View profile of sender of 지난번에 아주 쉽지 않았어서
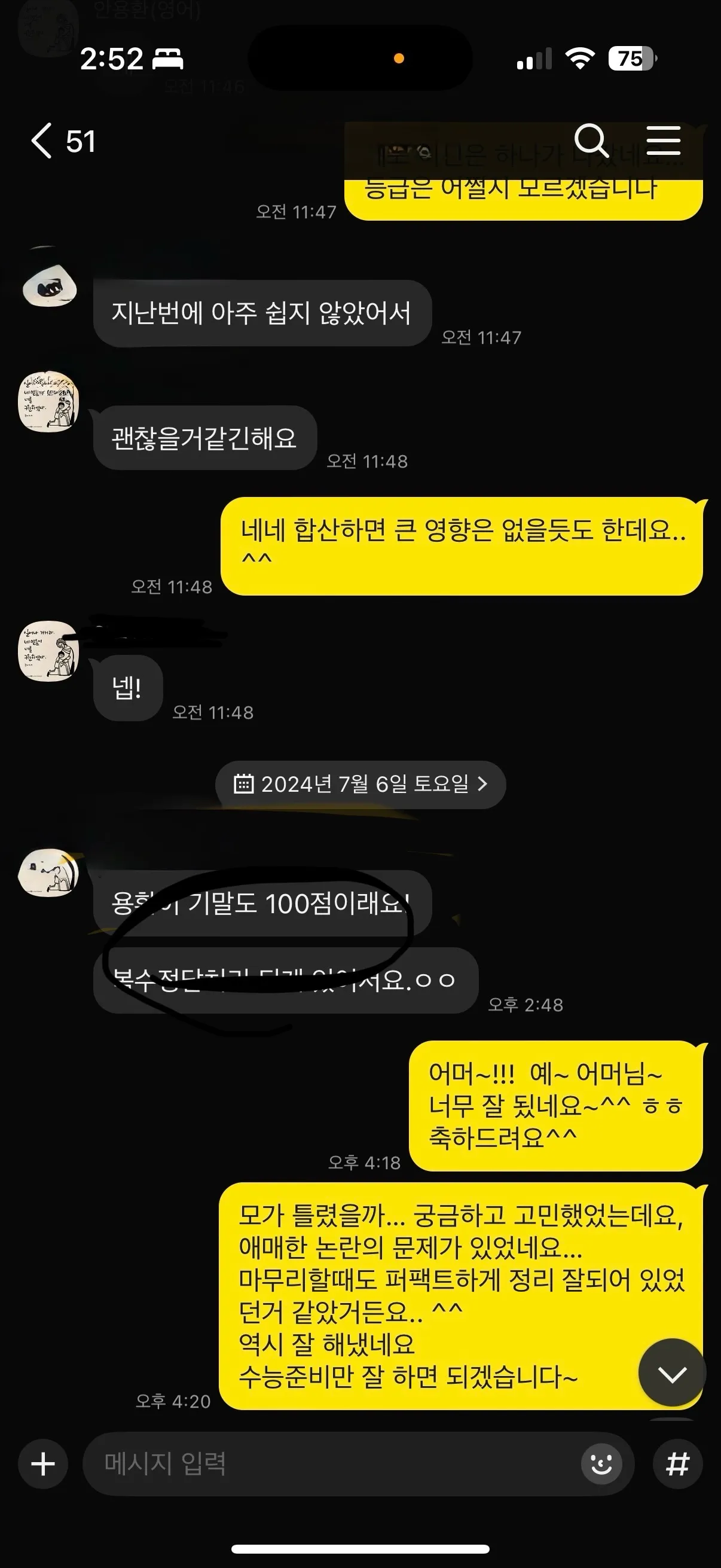 pyautogui.click(x=50, y=286)
